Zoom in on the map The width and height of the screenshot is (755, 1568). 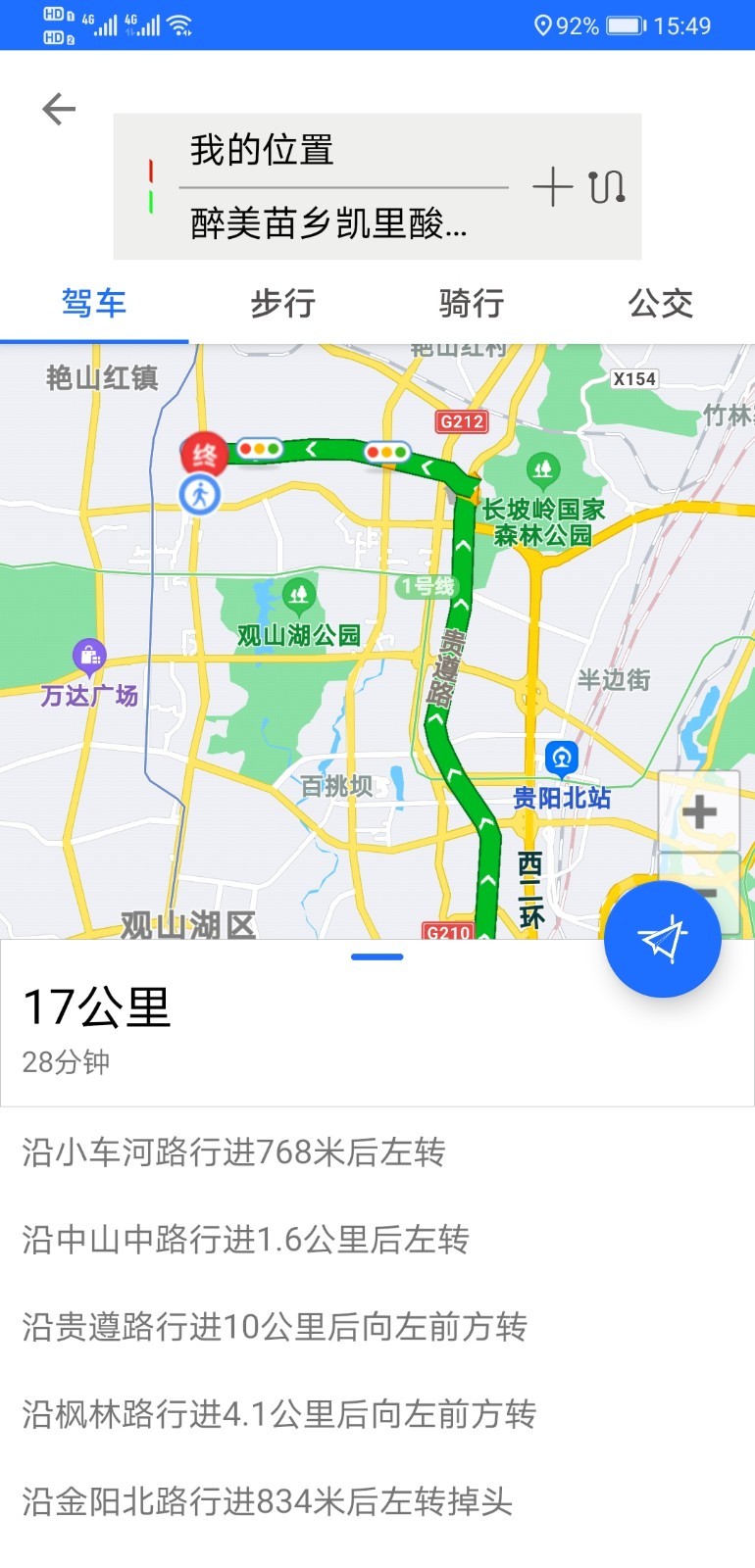[x=699, y=811]
